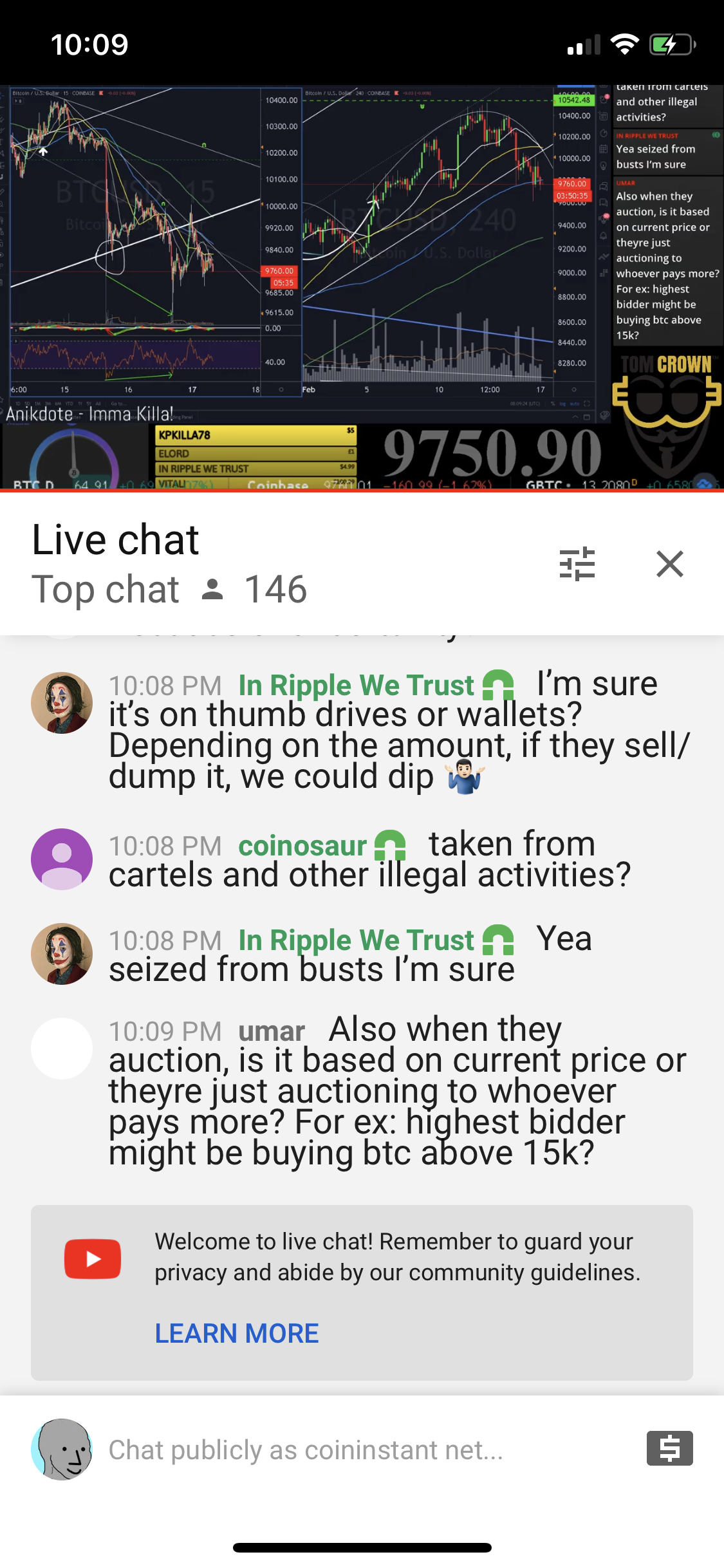Viewport: 724px width, 1568px height.
Task: Tap the live video player
Action: point(362,286)
